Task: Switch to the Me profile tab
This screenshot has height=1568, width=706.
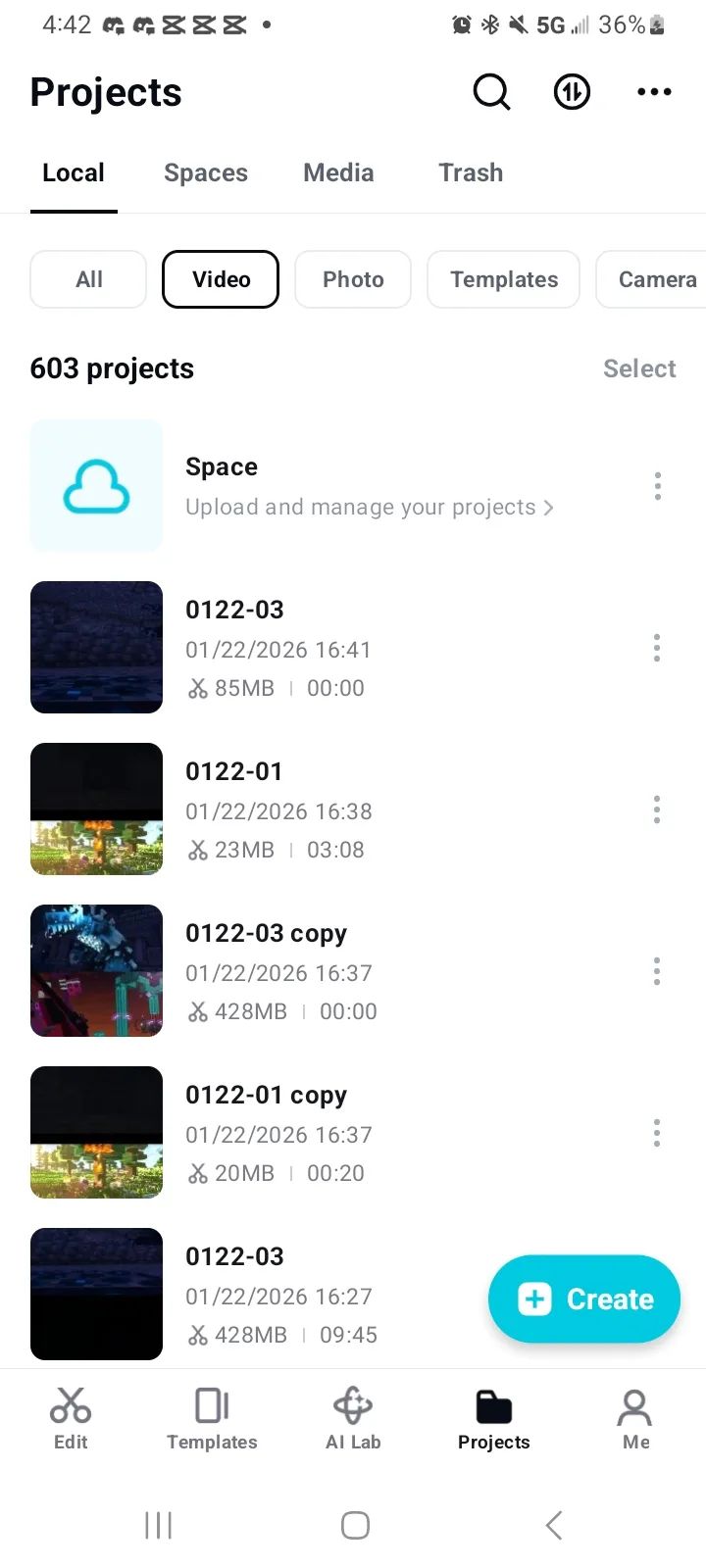Action: (635, 1418)
